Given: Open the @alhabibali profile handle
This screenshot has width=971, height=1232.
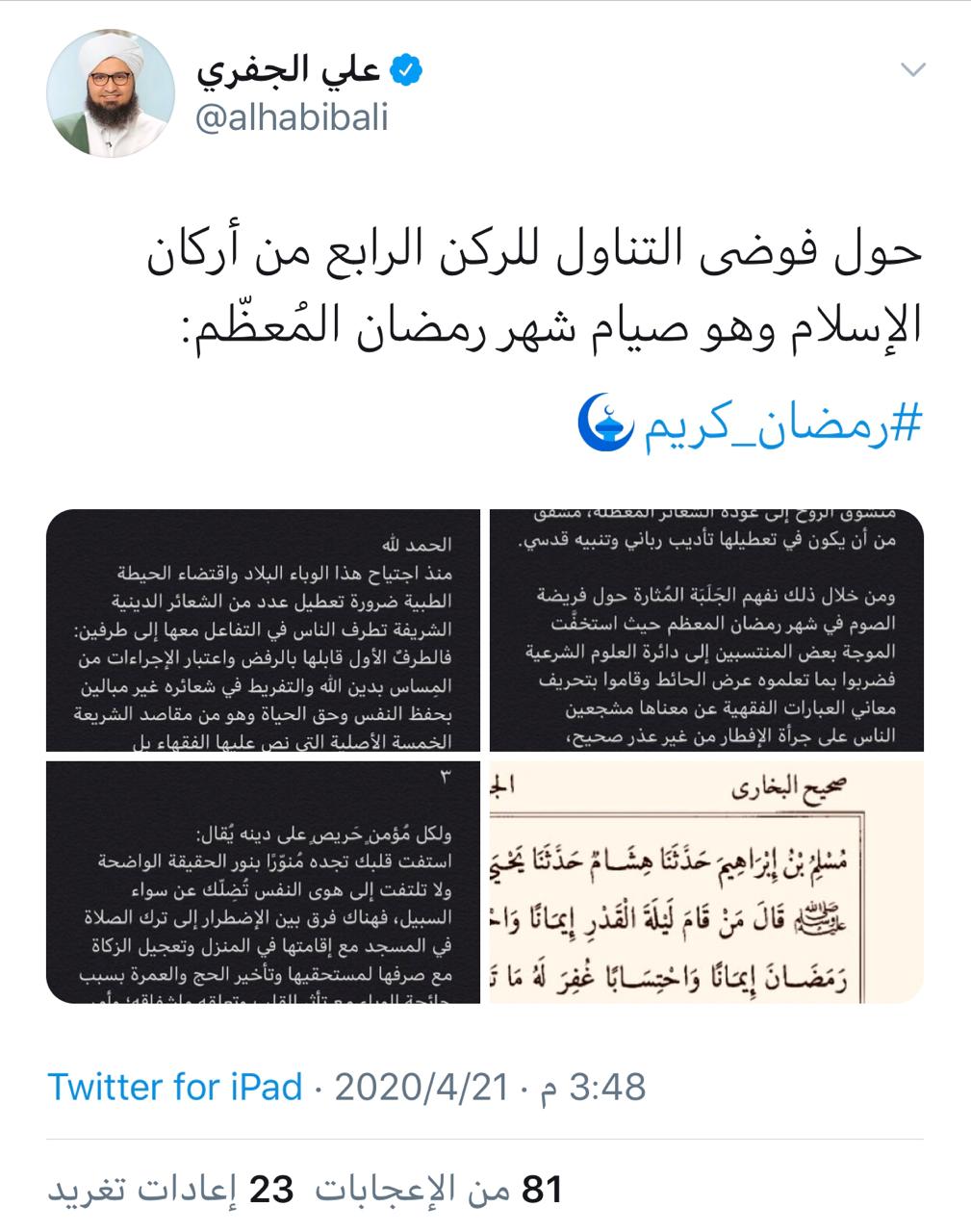Looking at the screenshot, I should [x=292, y=117].
